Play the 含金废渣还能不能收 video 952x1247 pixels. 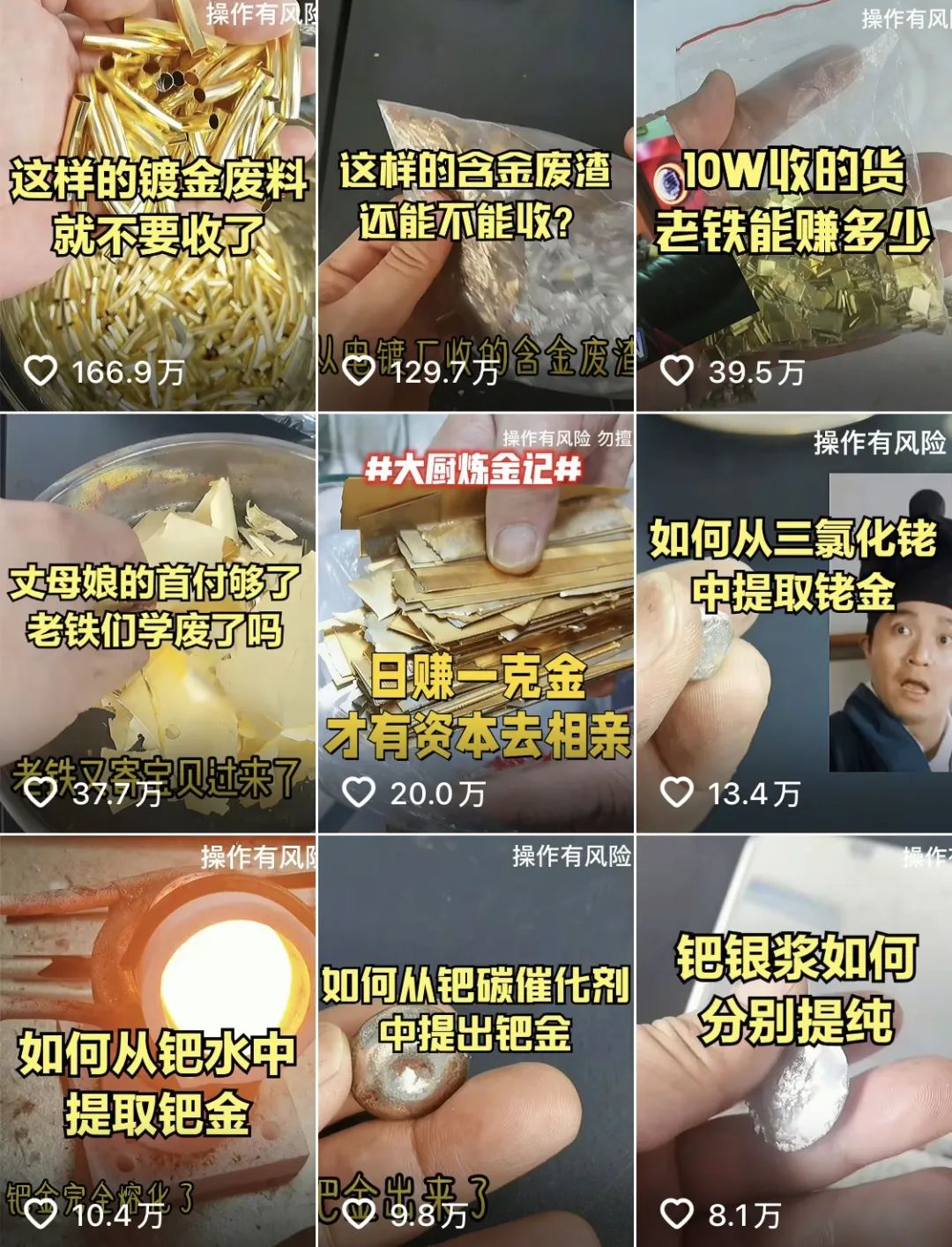click(x=475, y=205)
